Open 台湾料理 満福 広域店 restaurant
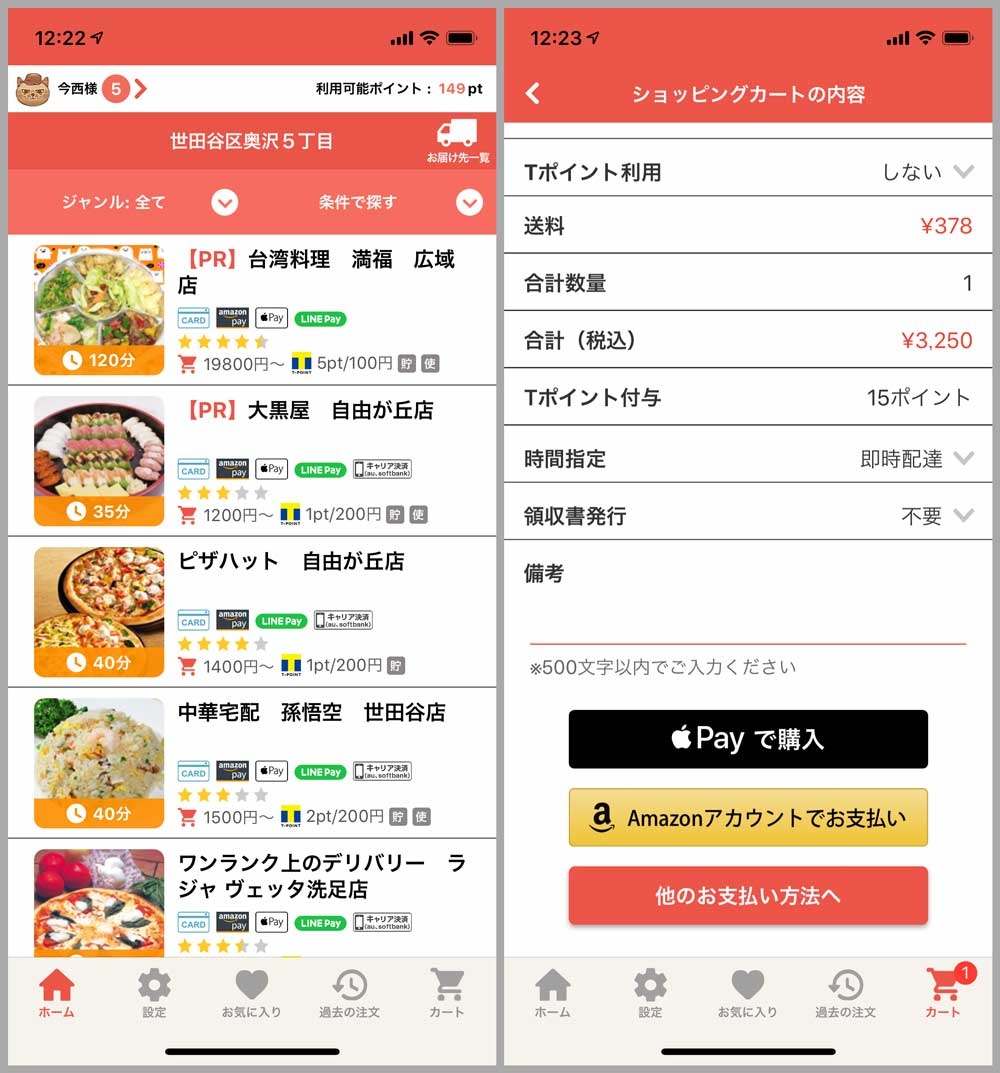The width and height of the screenshot is (1000, 1073). (x=315, y=272)
